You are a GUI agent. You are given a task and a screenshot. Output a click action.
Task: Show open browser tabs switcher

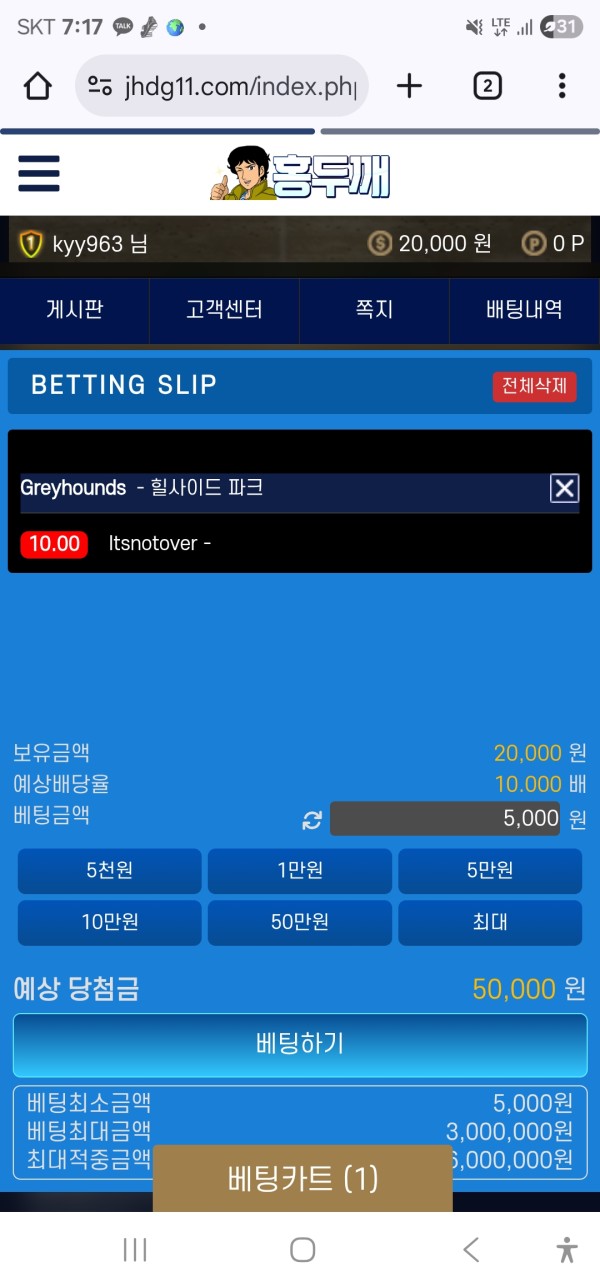tap(487, 86)
